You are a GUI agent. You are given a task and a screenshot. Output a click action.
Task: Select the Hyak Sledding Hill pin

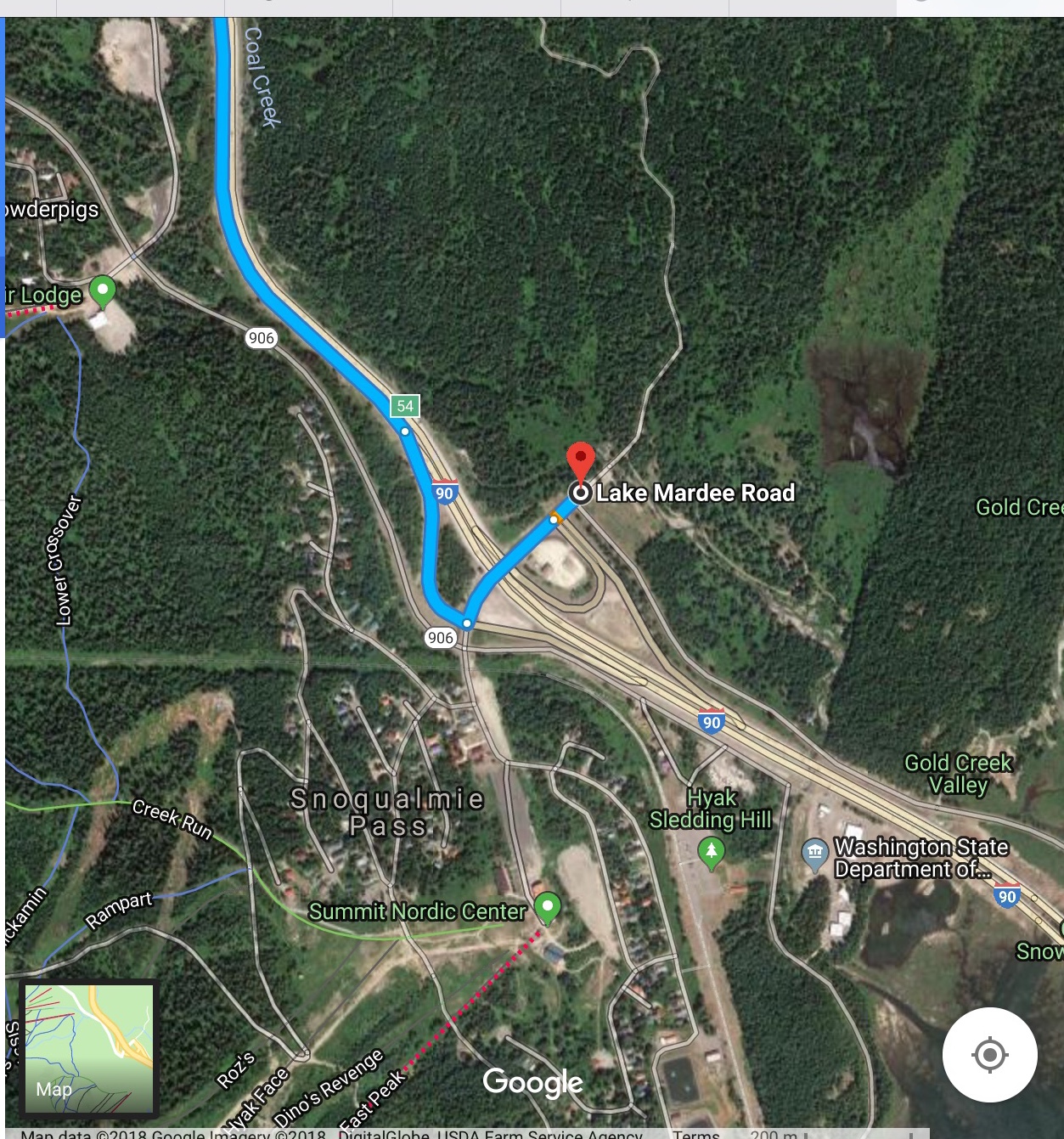coord(712,851)
